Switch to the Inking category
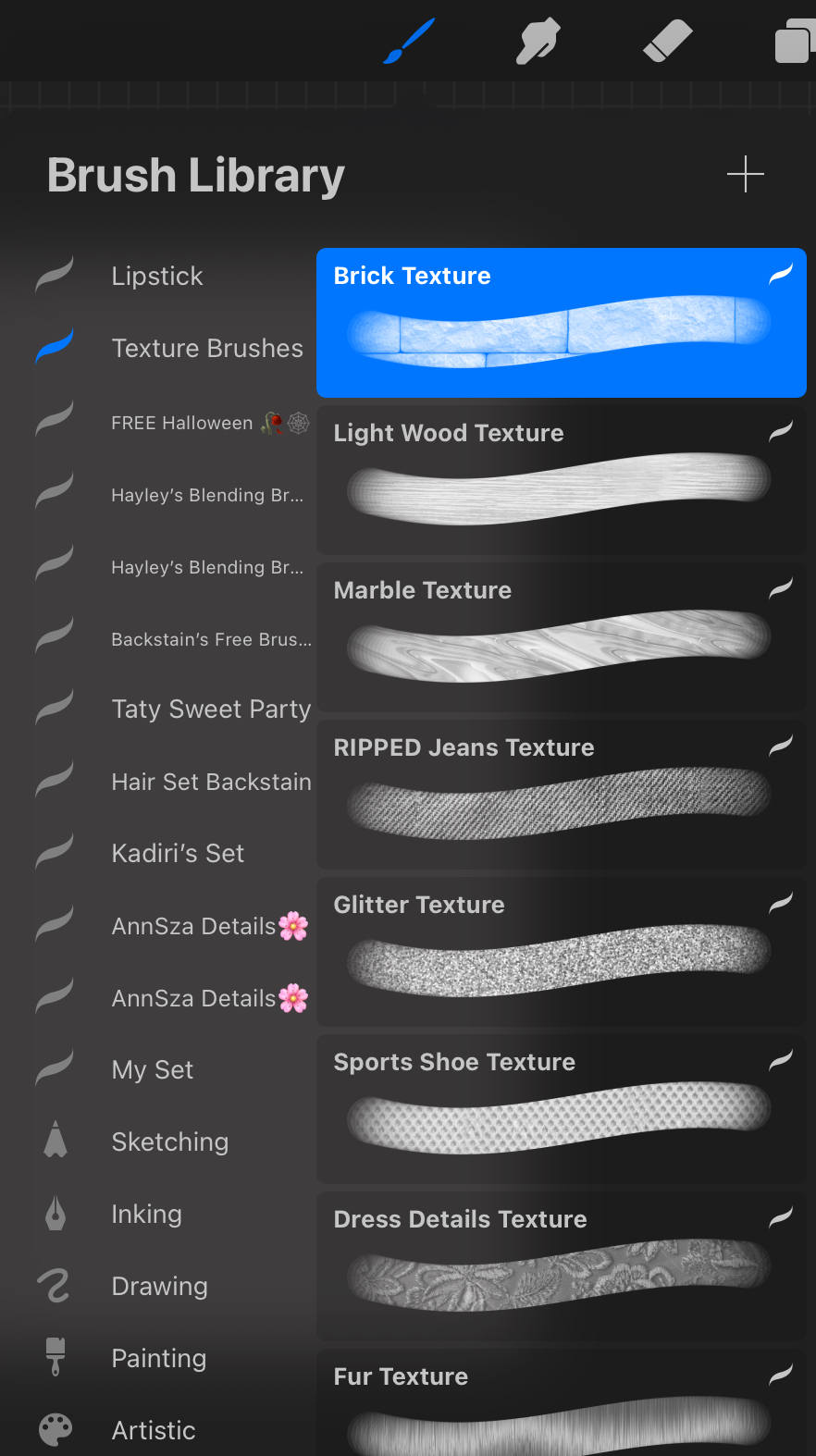This screenshot has width=816, height=1456. tap(146, 1215)
